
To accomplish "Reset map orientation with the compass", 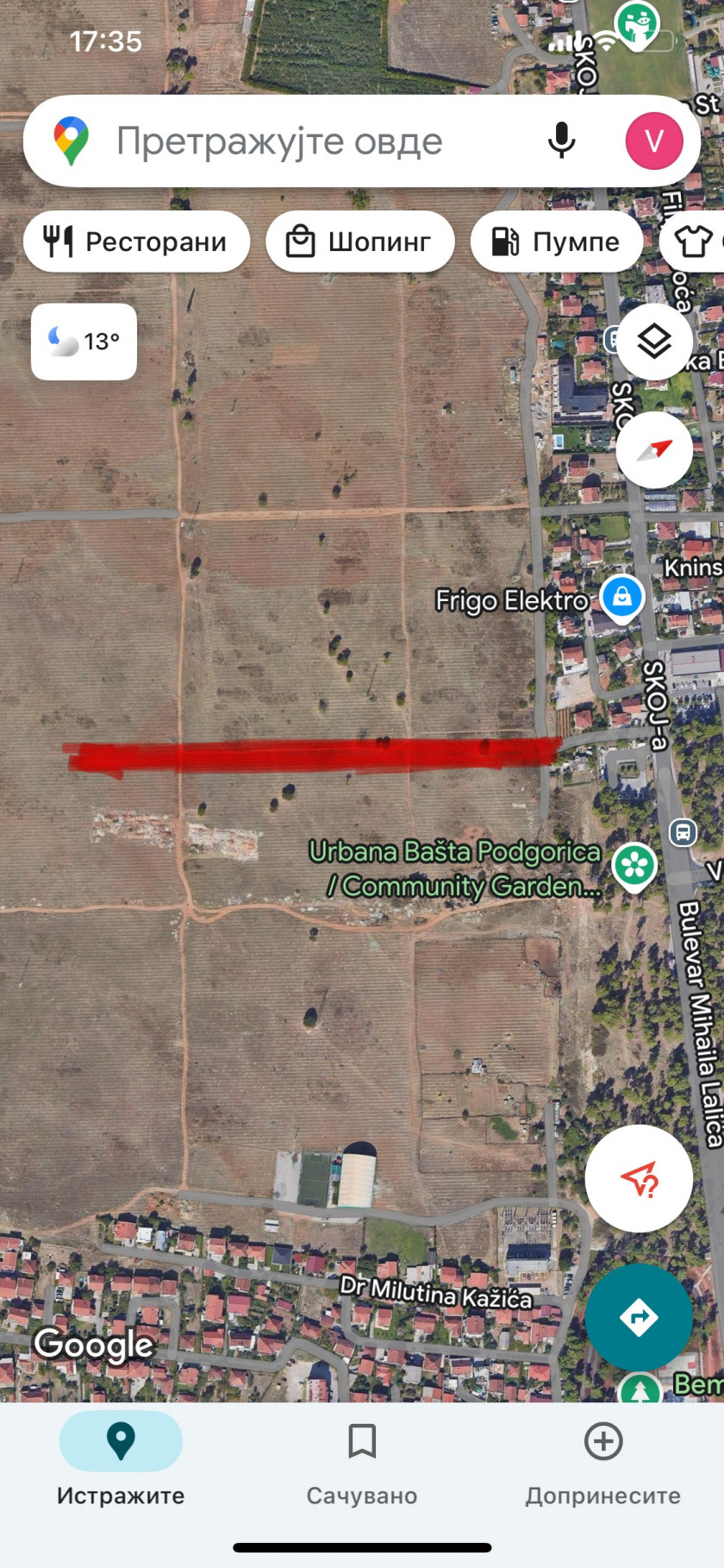I will (654, 449).
